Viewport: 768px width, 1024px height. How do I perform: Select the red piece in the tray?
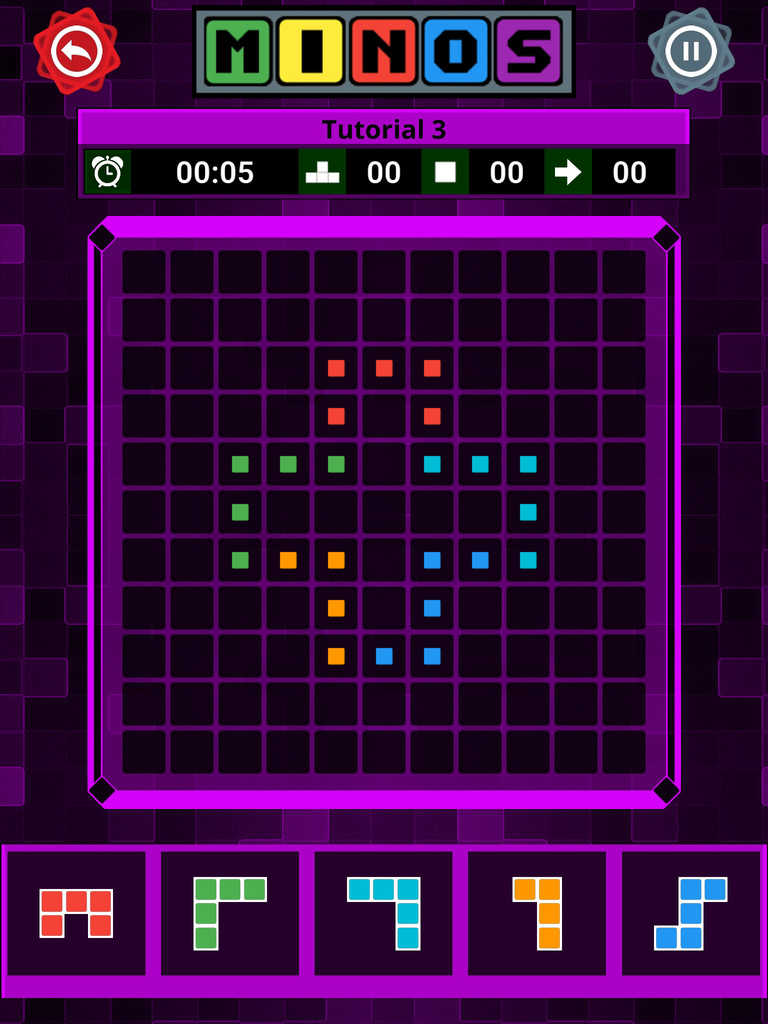(x=76, y=911)
